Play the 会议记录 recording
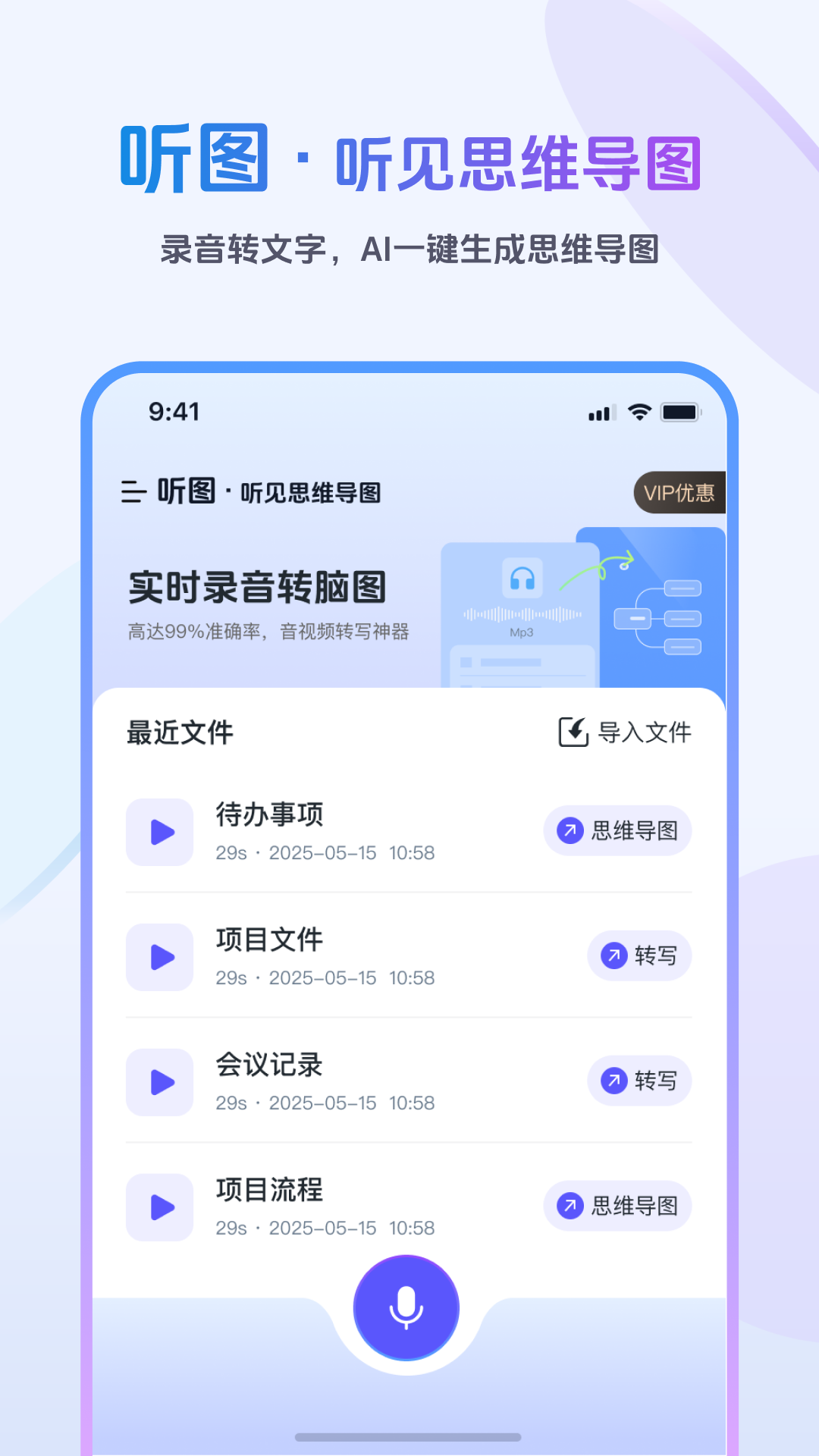 159,1083
